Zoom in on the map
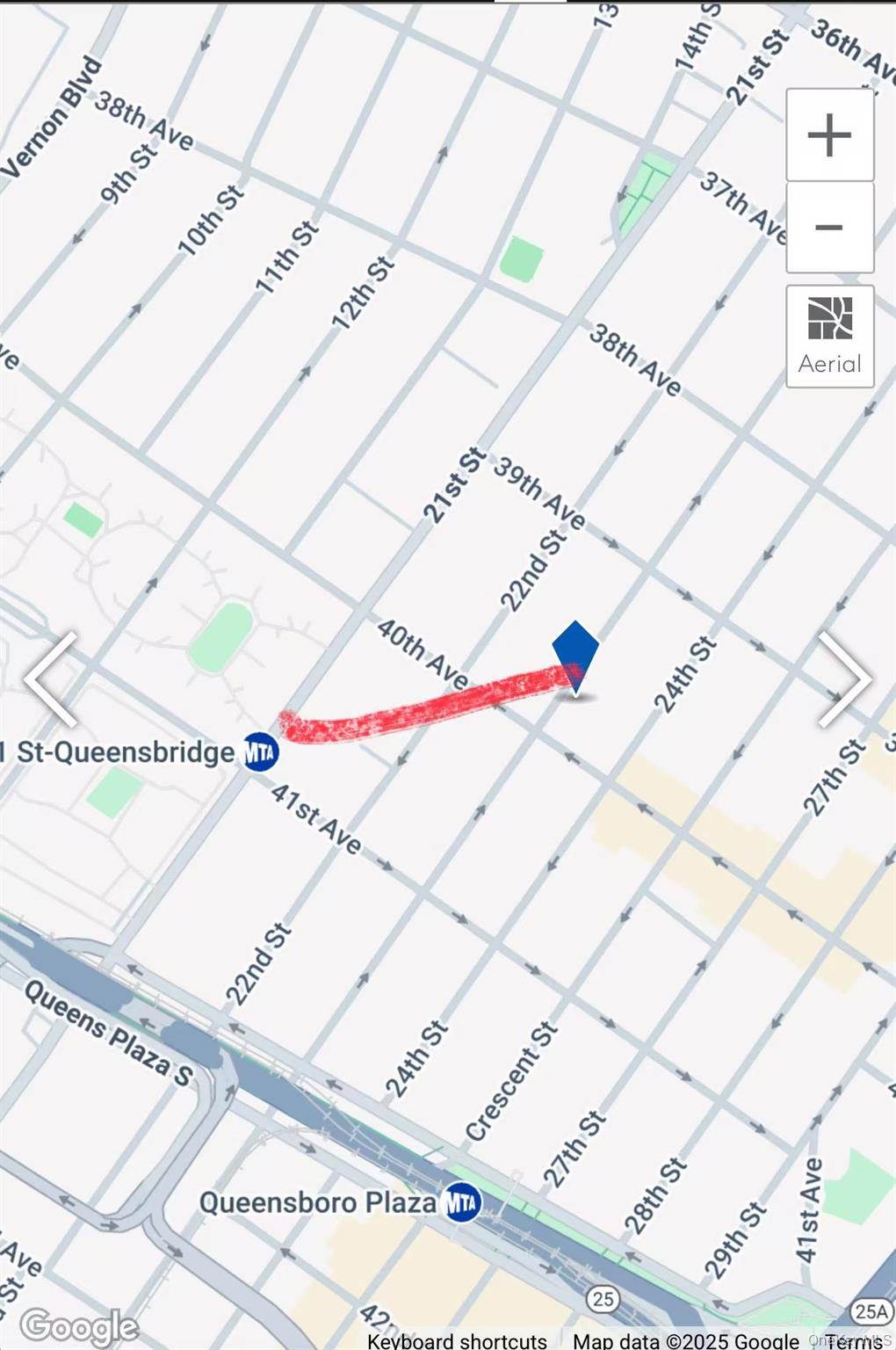This screenshot has width=896, height=1350. click(x=829, y=135)
